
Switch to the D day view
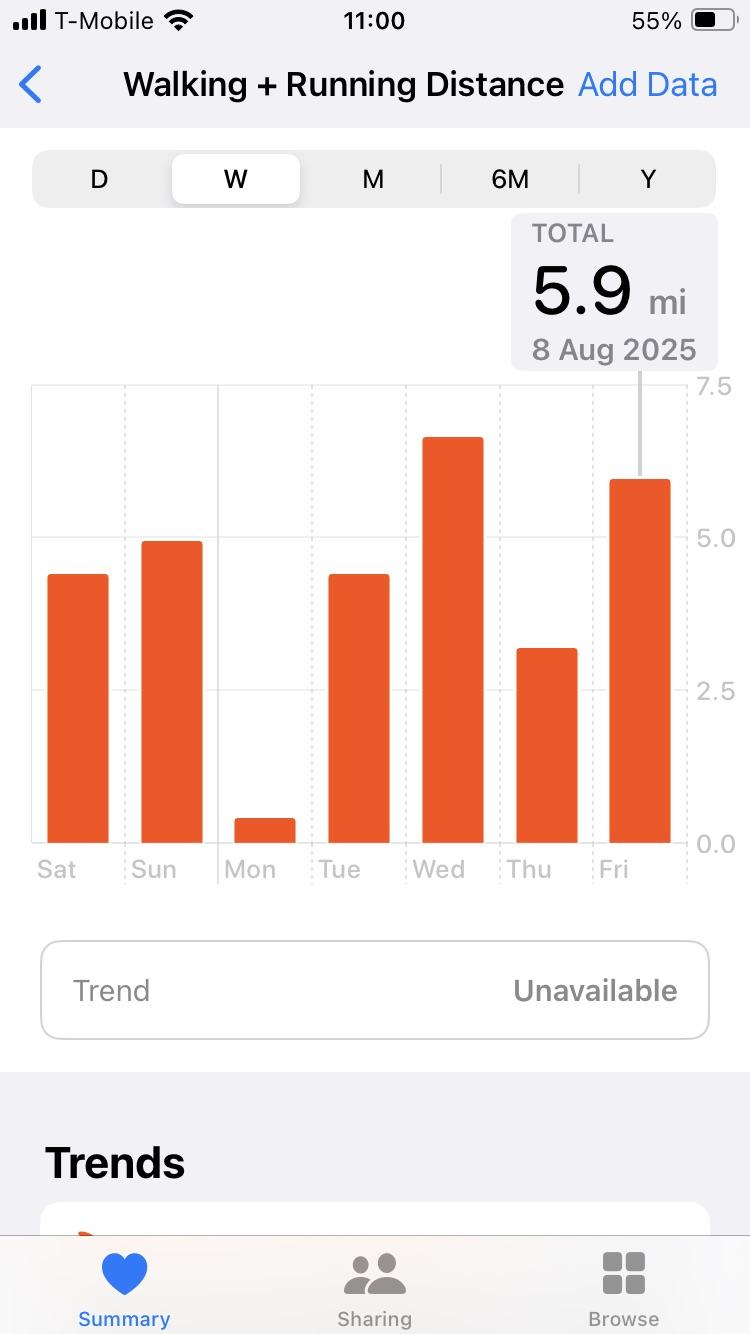pyautogui.click(x=99, y=179)
